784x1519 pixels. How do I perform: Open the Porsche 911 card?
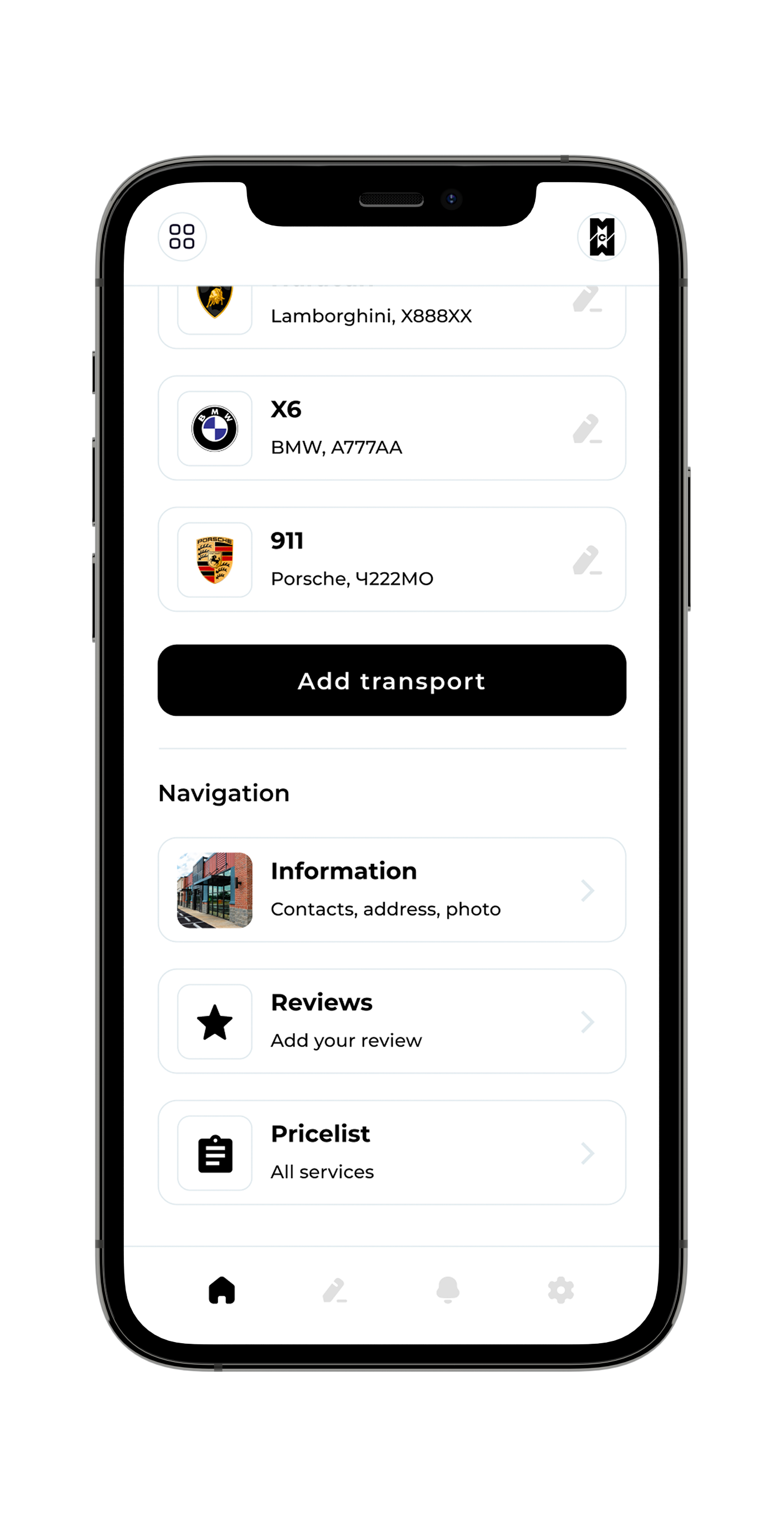click(x=391, y=559)
